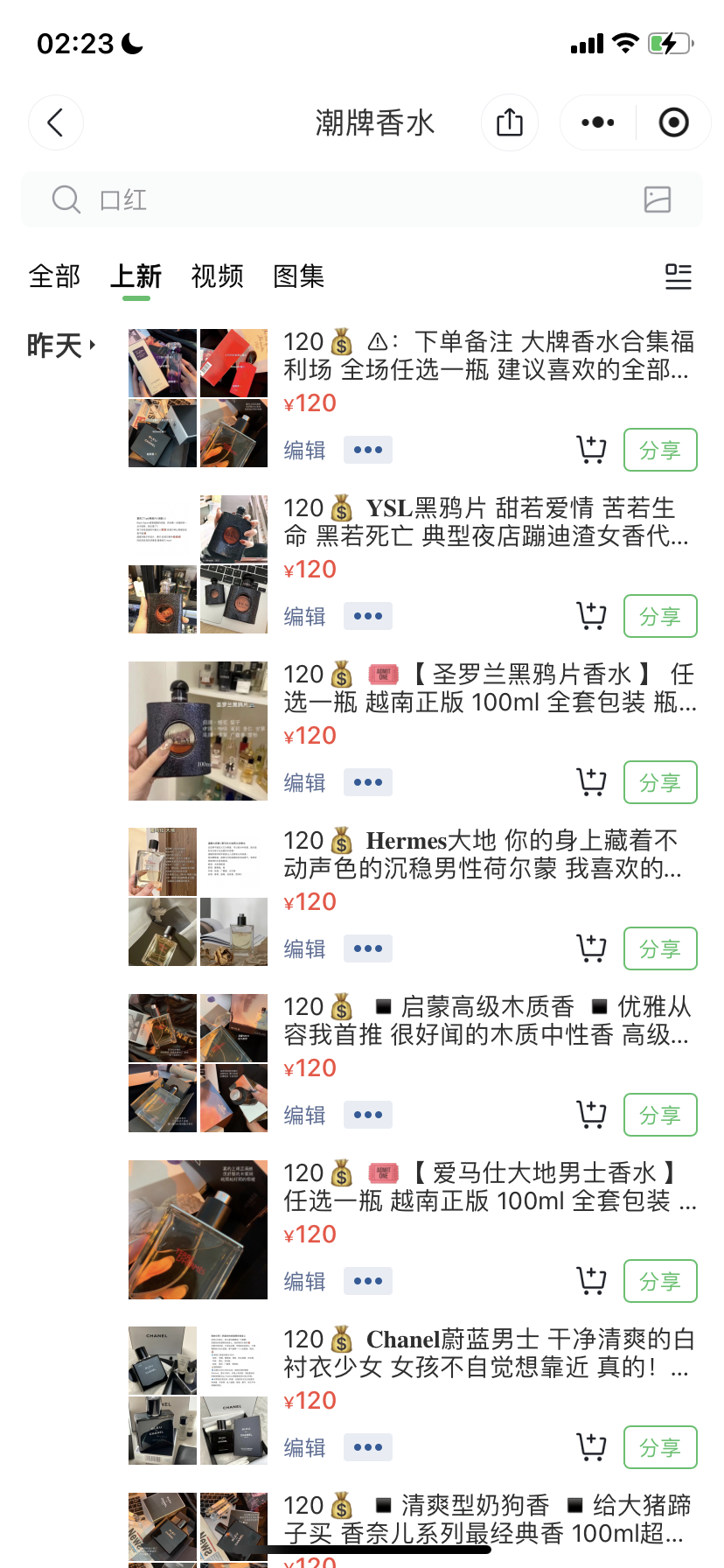
Task: Tap the search field showing 口红
Action: tap(350, 199)
